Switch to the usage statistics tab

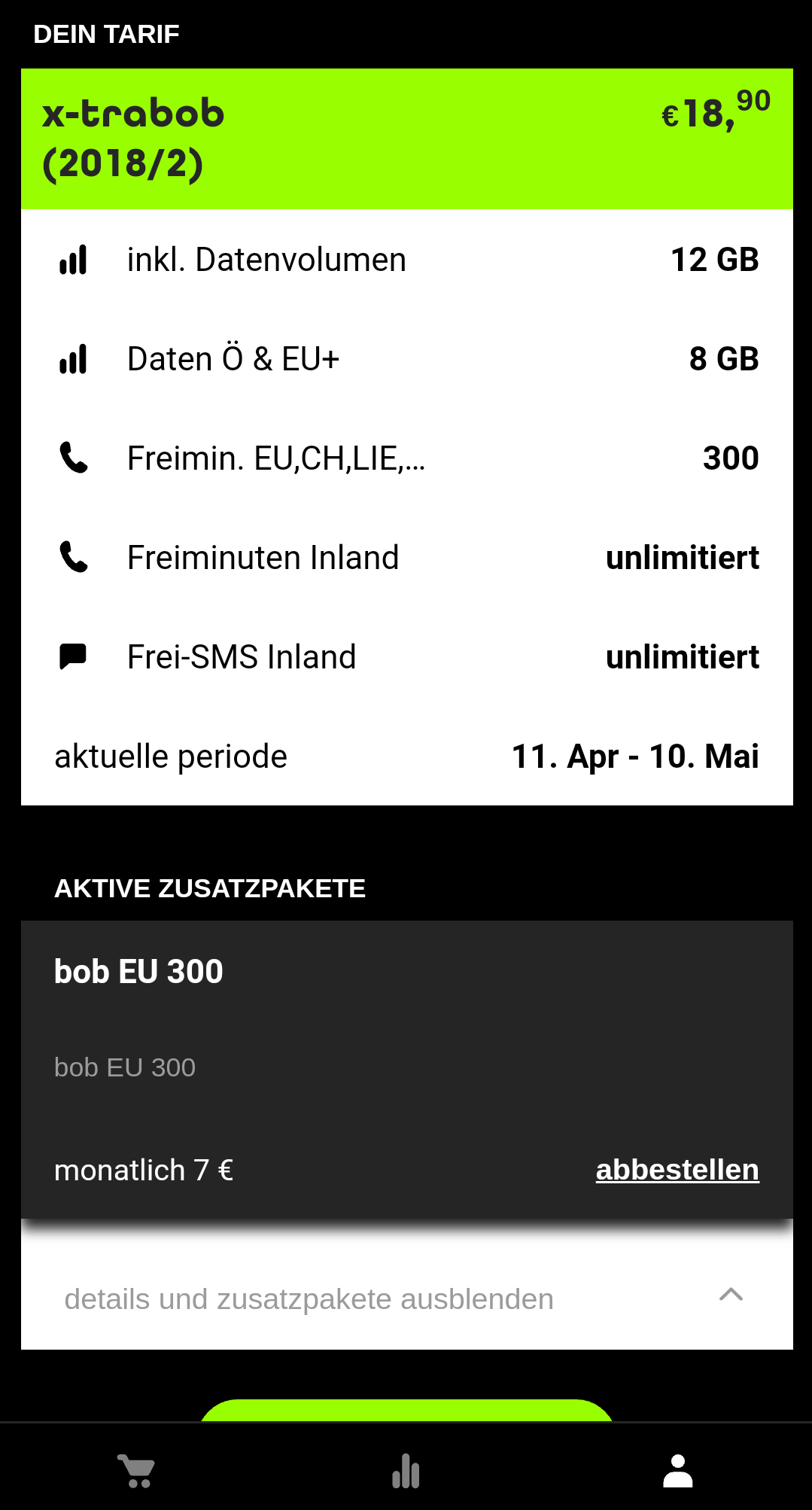[x=406, y=1470]
